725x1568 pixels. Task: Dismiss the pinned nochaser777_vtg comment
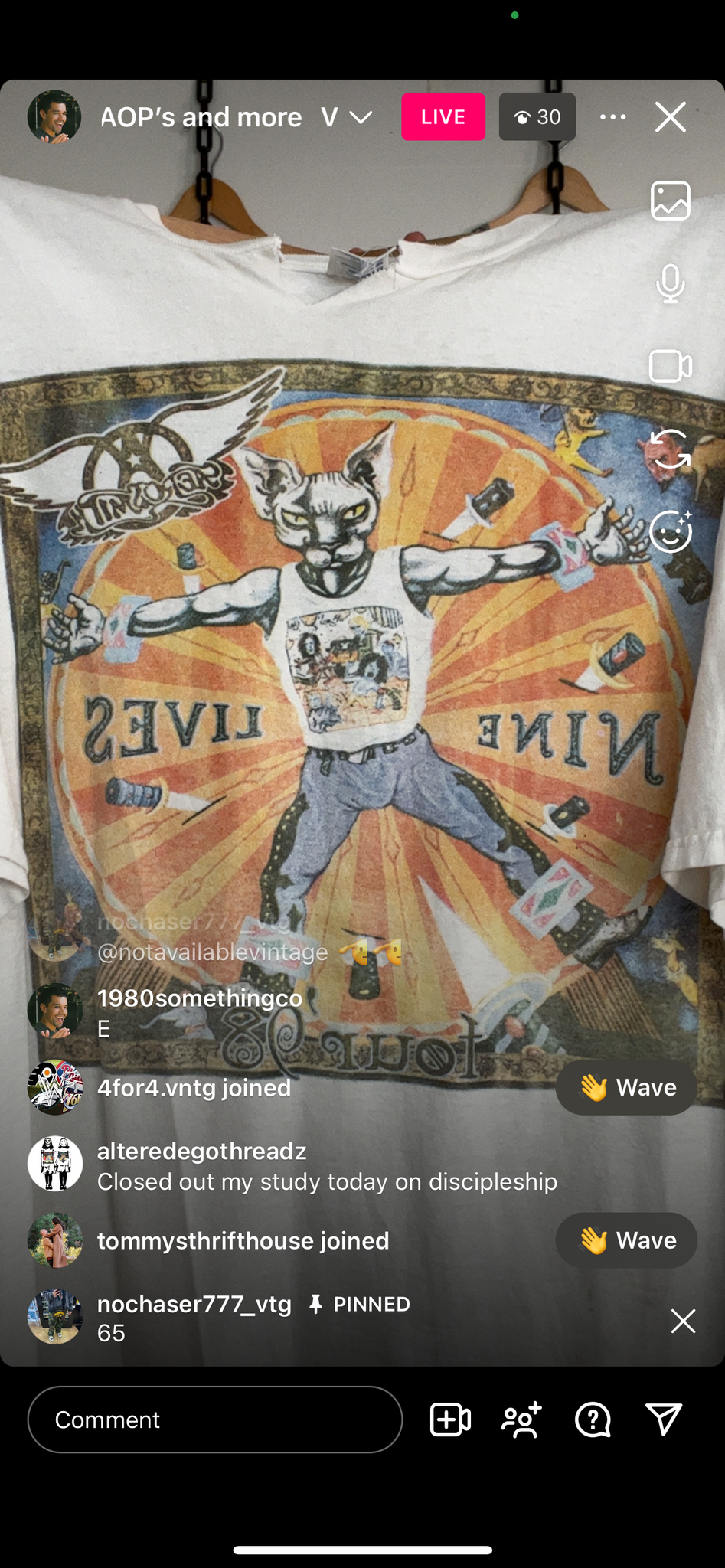tap(683, 1321)
